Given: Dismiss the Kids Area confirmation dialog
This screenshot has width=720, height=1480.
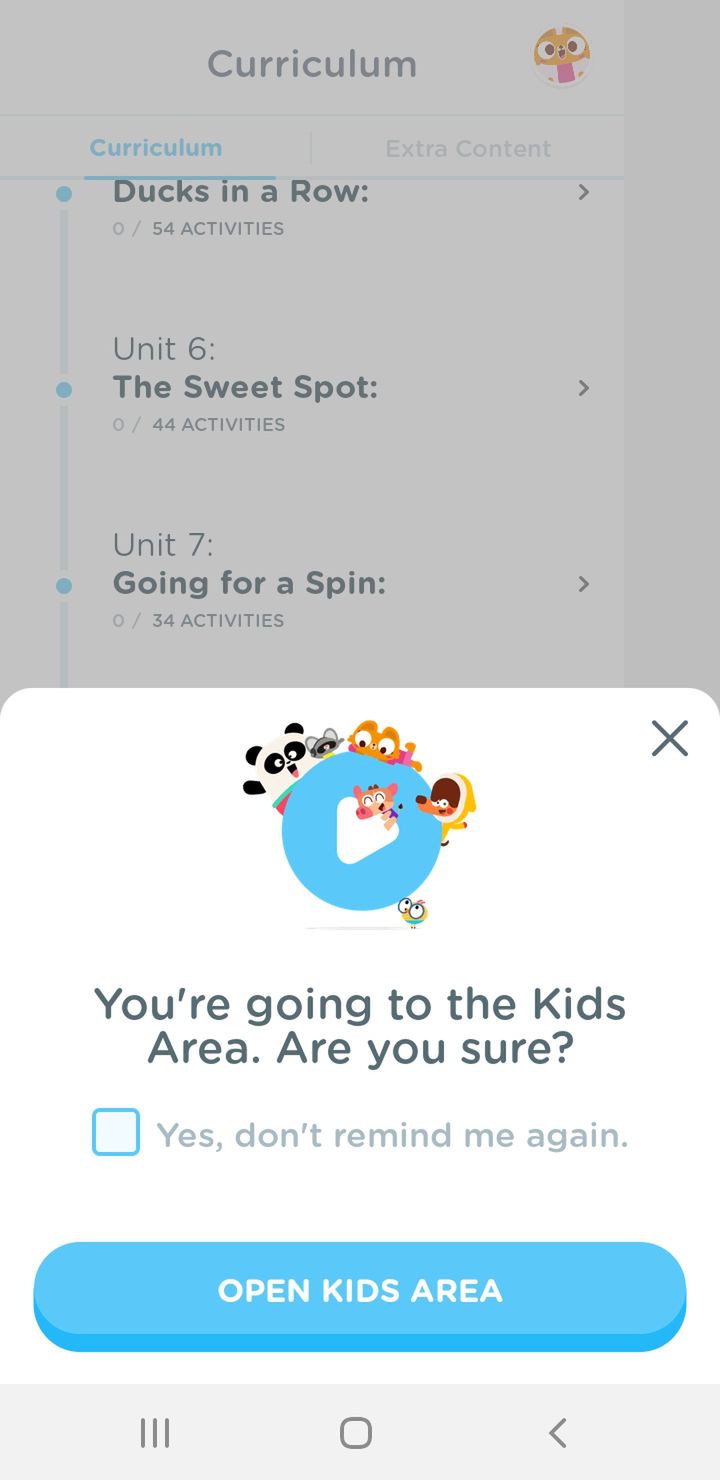Looking at the screenshot, I should pos(669,738).
